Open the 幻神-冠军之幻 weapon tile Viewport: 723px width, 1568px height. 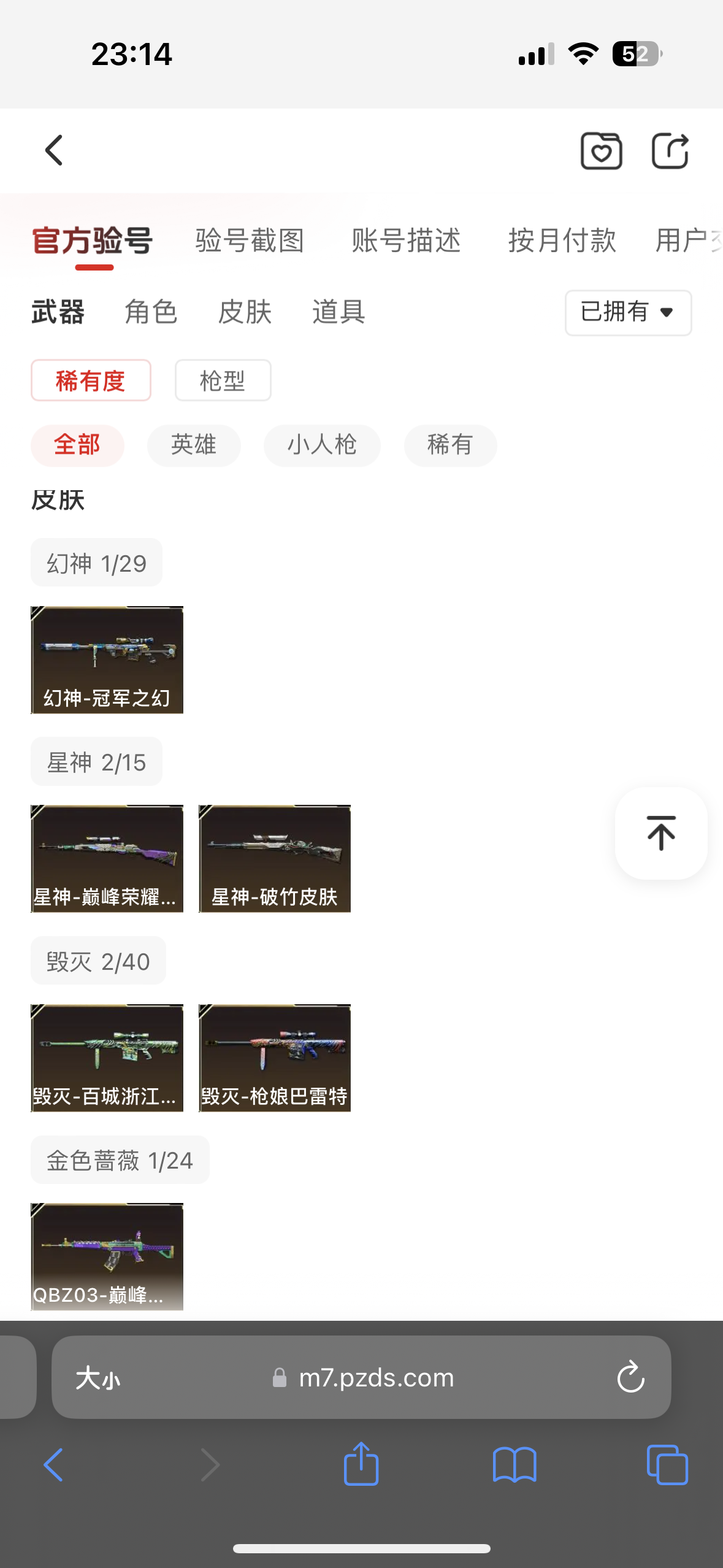107,660
